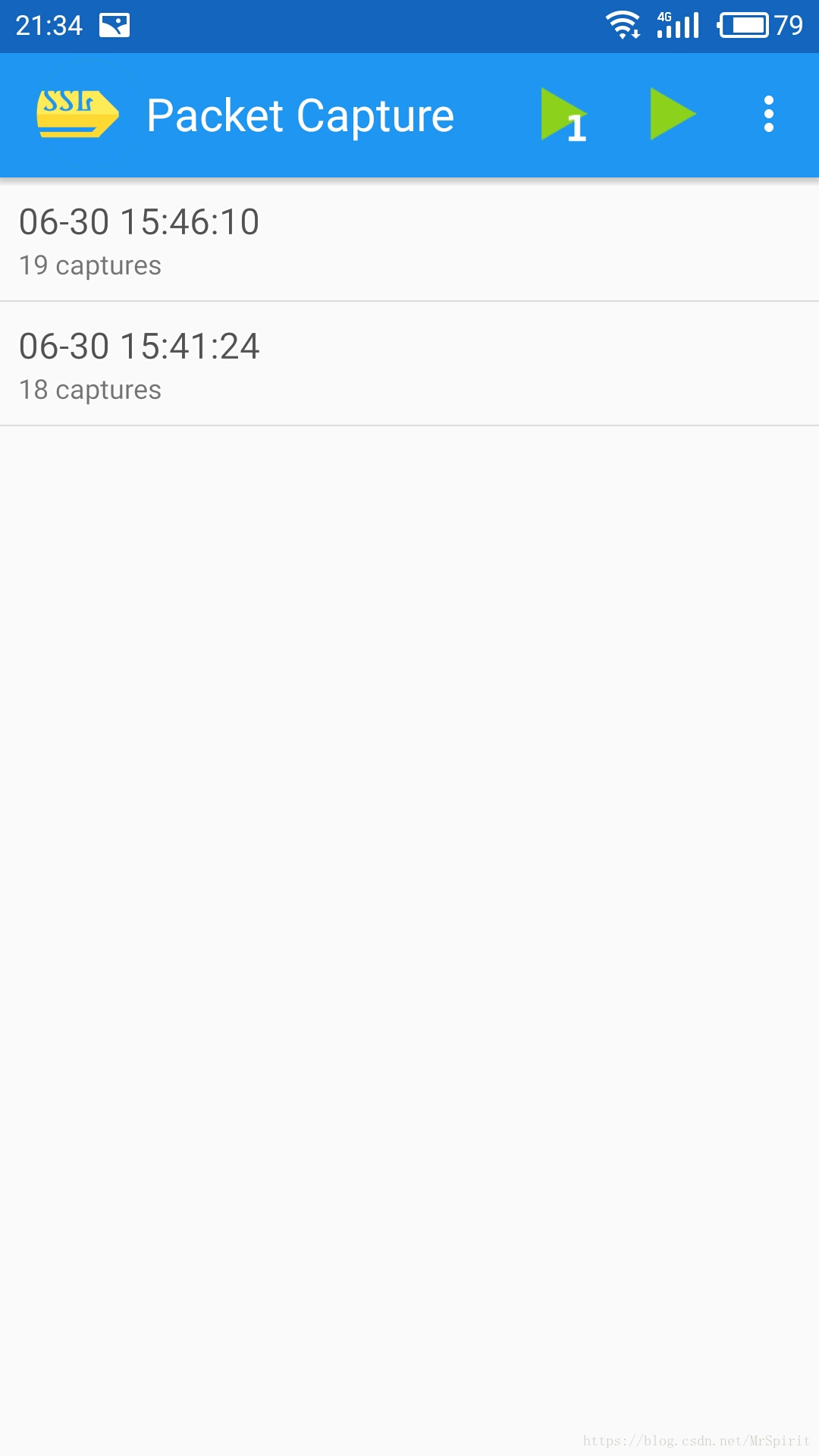
Task: Start capturing all app traffic
Action: tap(673, 115)
